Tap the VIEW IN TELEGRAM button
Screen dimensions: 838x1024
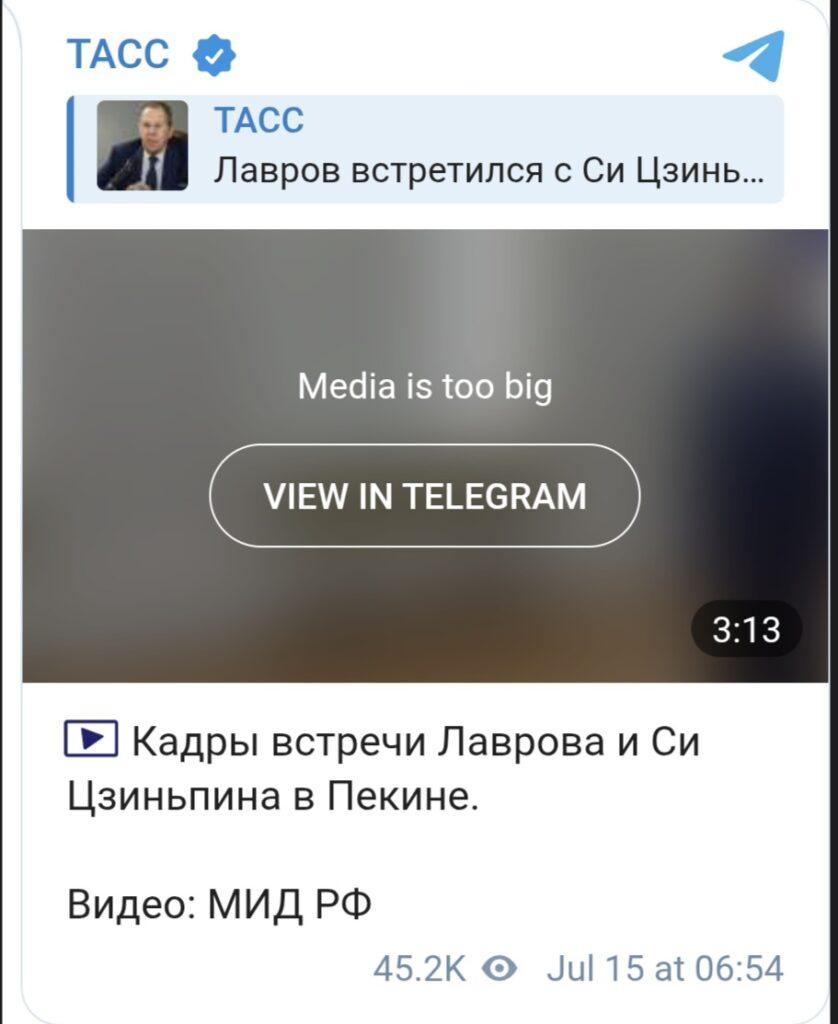click(424, 496)
